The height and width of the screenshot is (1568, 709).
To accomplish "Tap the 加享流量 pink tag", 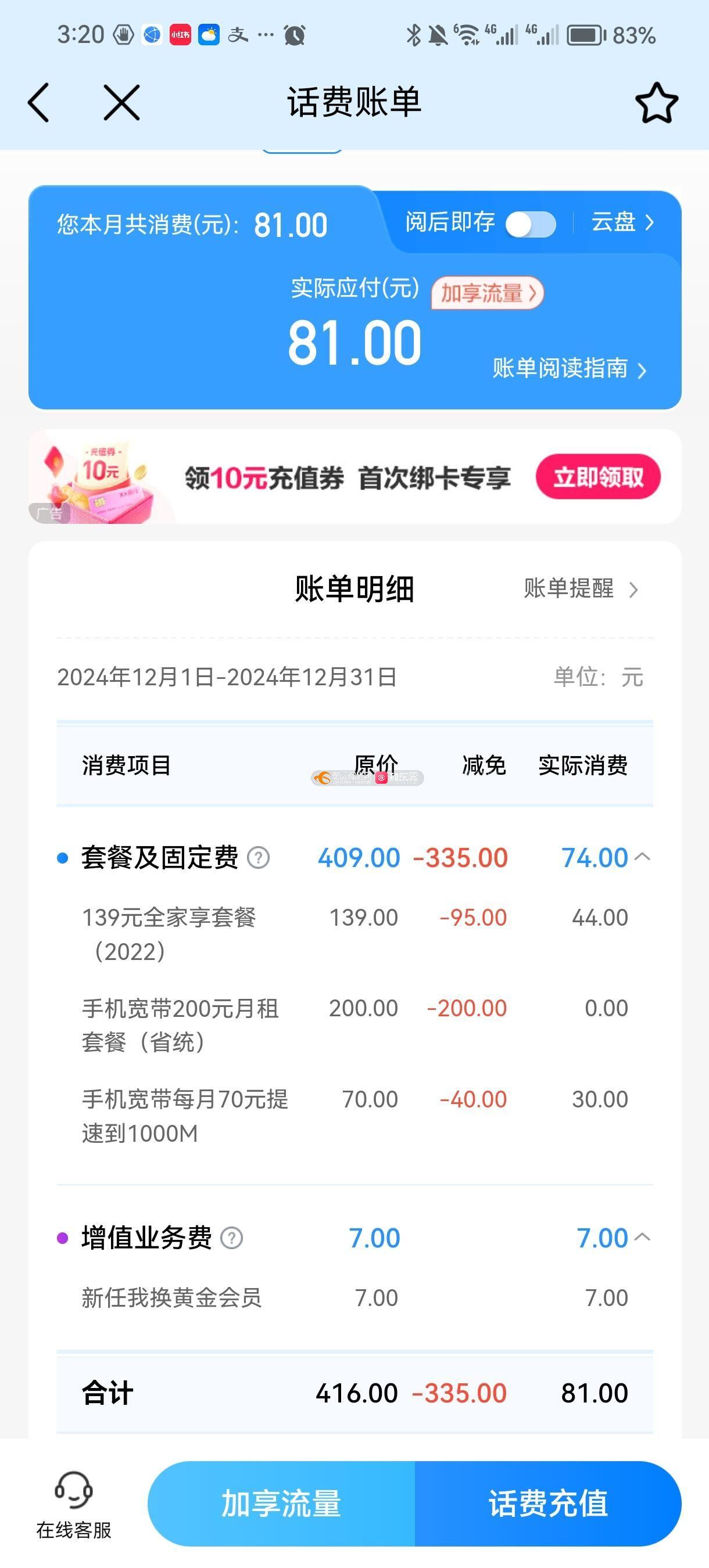I will pyautogui.click(x=486, y=293).
